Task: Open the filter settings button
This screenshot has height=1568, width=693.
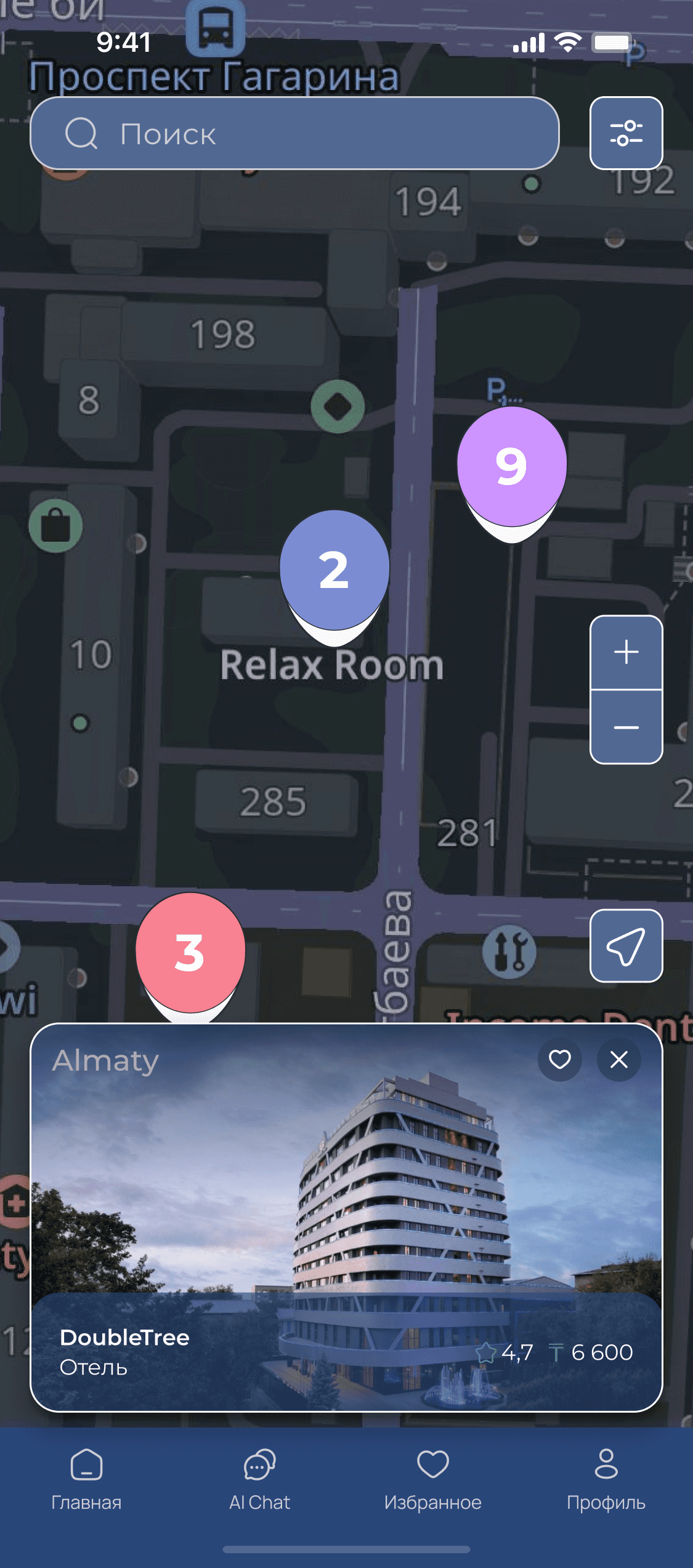Action: (626, 133)
